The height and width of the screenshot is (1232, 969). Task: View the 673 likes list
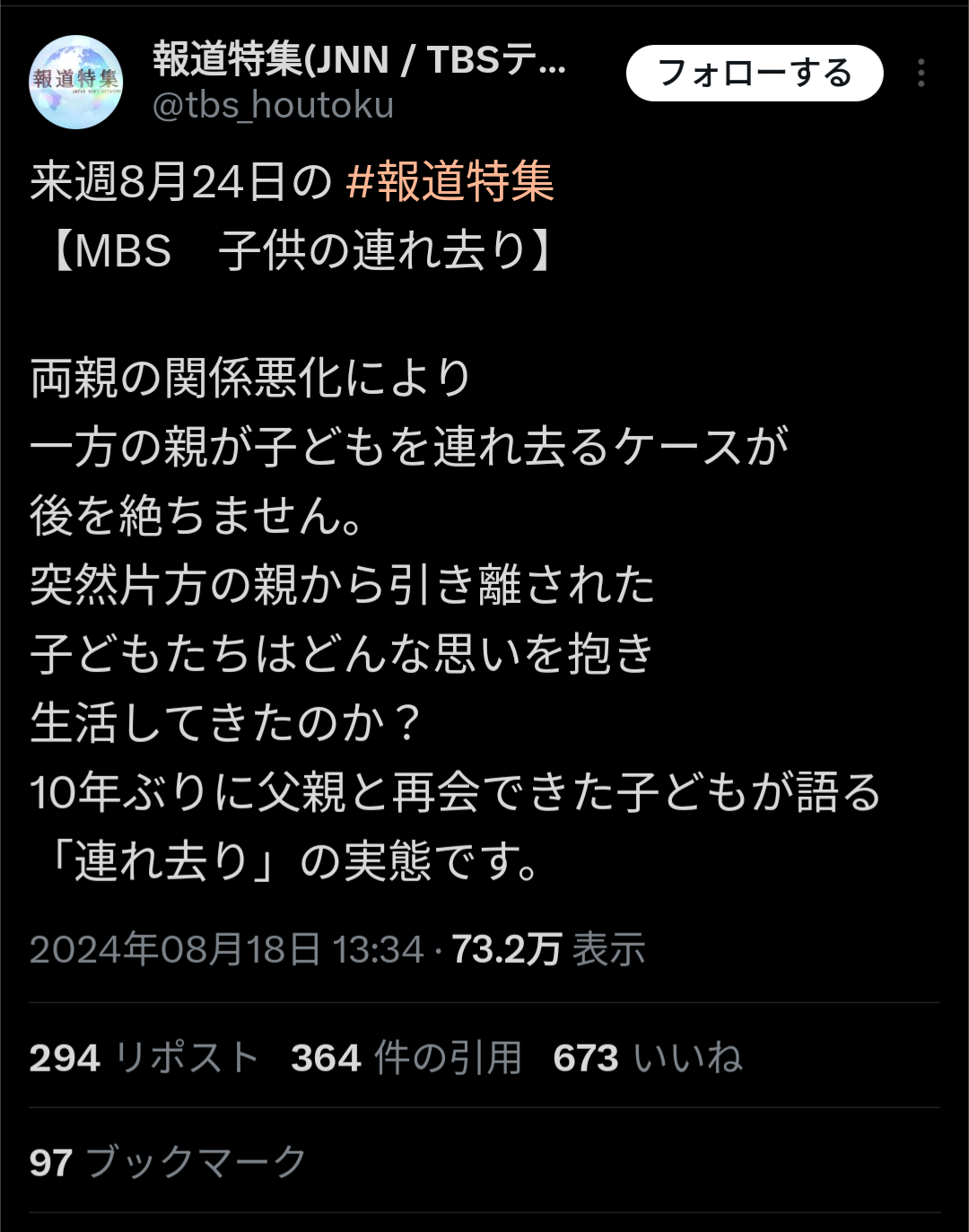click(x=648, y=1058)
